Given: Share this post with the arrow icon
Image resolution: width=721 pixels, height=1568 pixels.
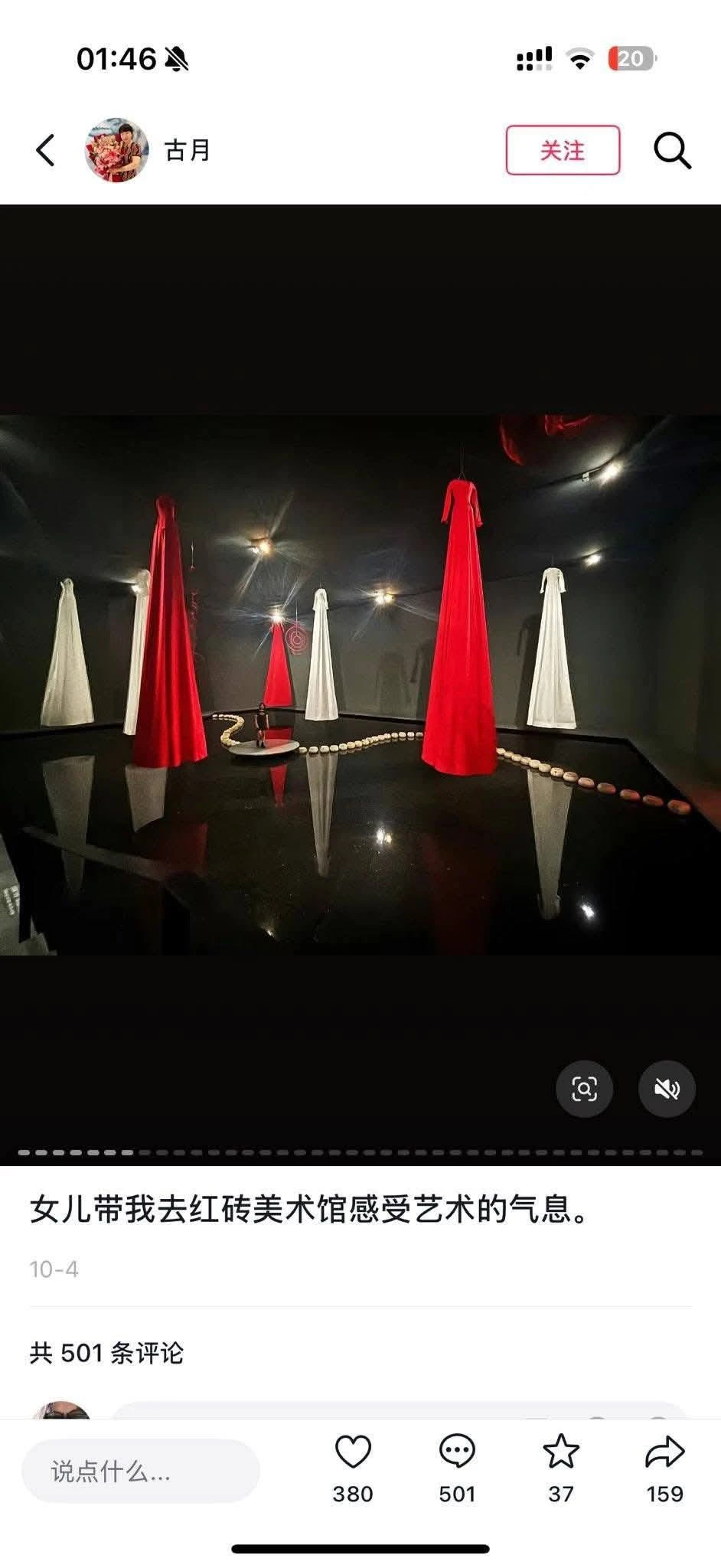Looking at the screenshot, I should click(x=664, y=1452).
